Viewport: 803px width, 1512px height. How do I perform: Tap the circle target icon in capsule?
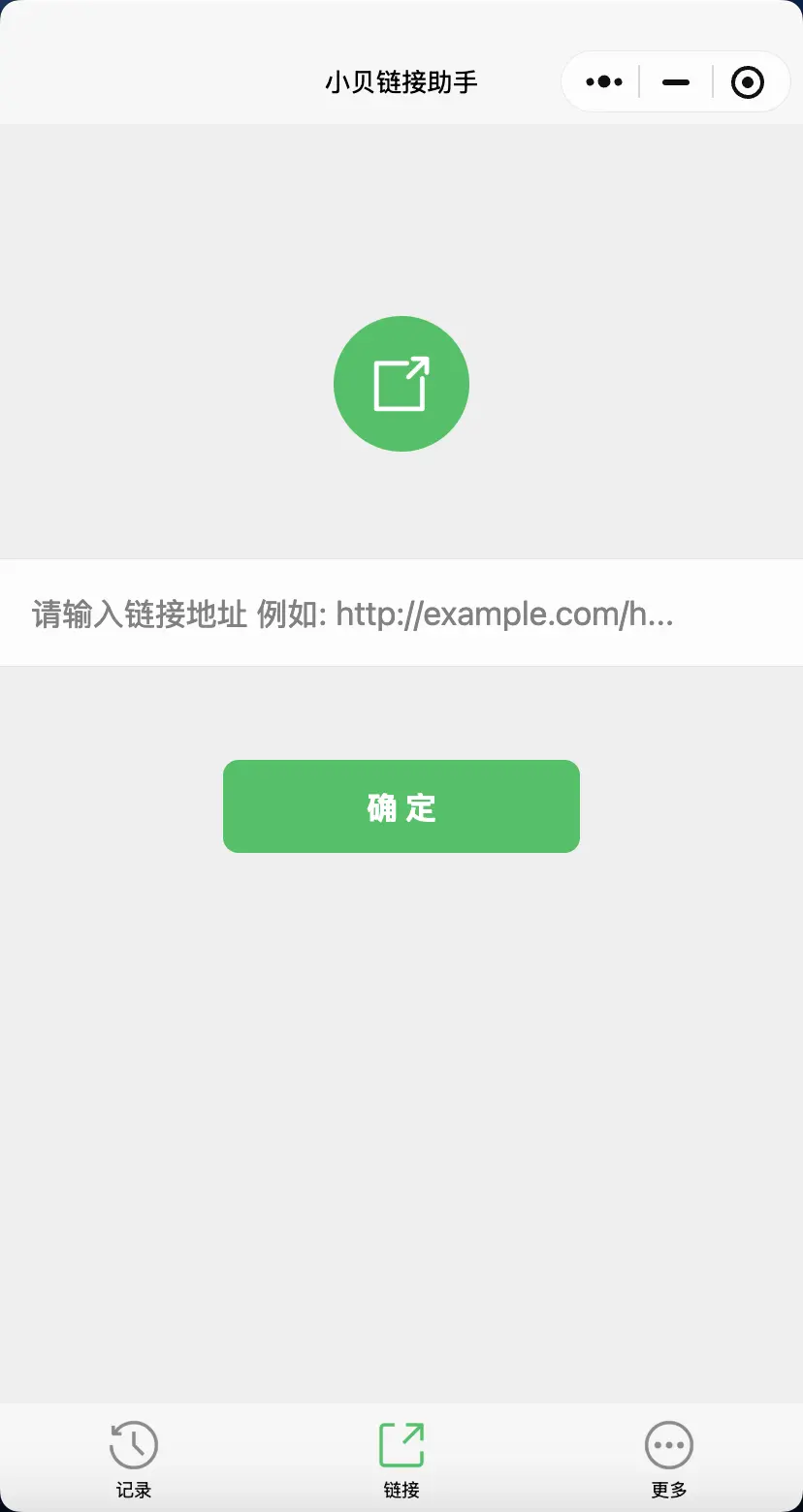coord(748,81)
